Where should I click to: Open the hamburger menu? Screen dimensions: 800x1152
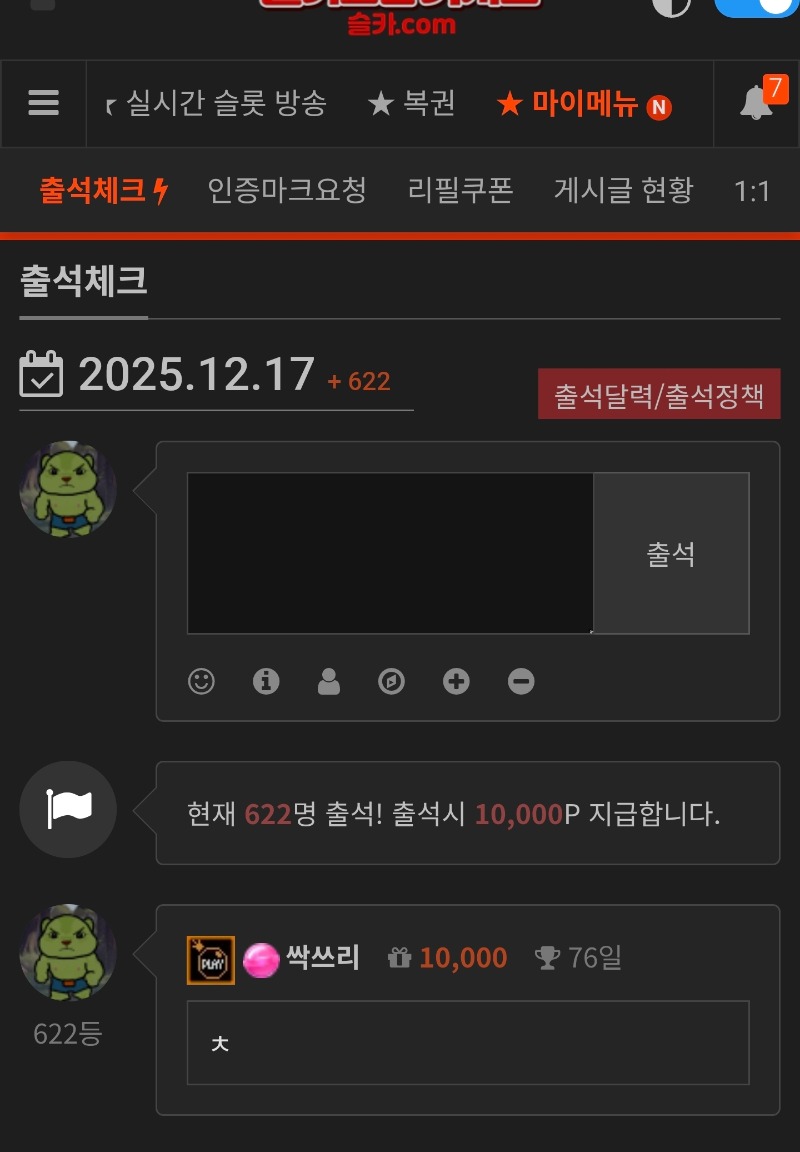[x=43, y=103]
